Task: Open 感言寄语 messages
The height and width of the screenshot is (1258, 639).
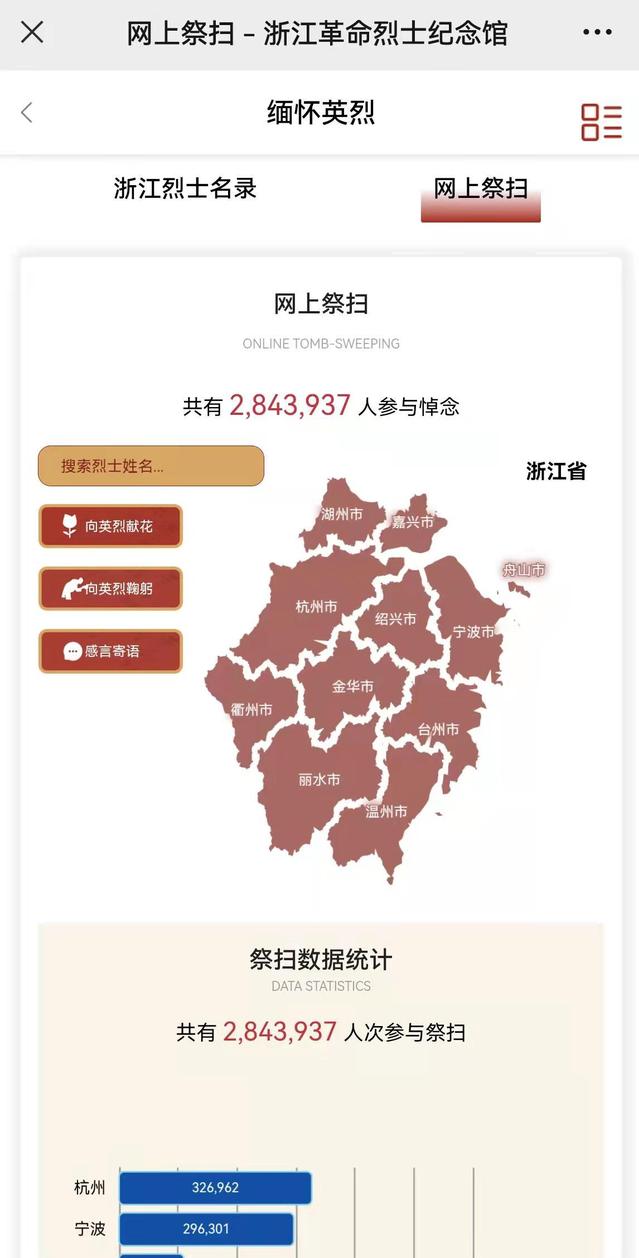Action: coord(111,651)
